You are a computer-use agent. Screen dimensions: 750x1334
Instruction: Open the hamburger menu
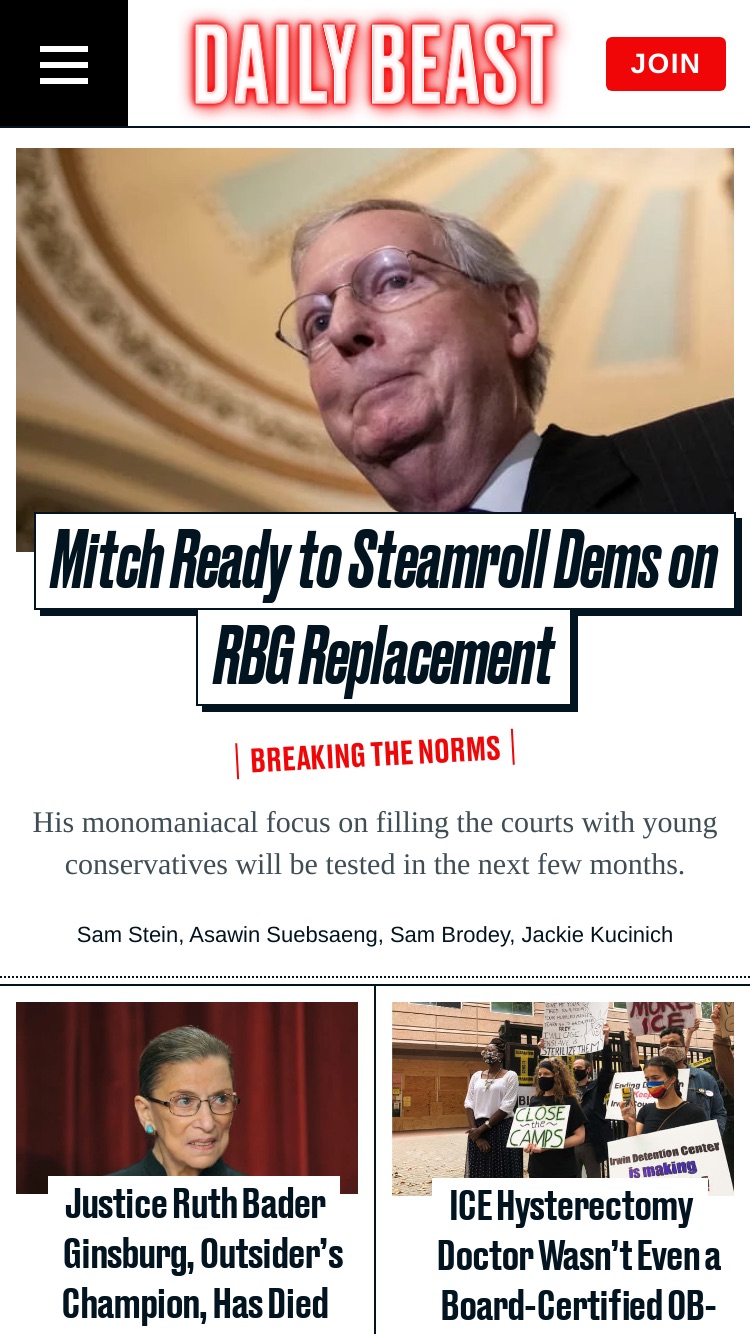(64, 64)
